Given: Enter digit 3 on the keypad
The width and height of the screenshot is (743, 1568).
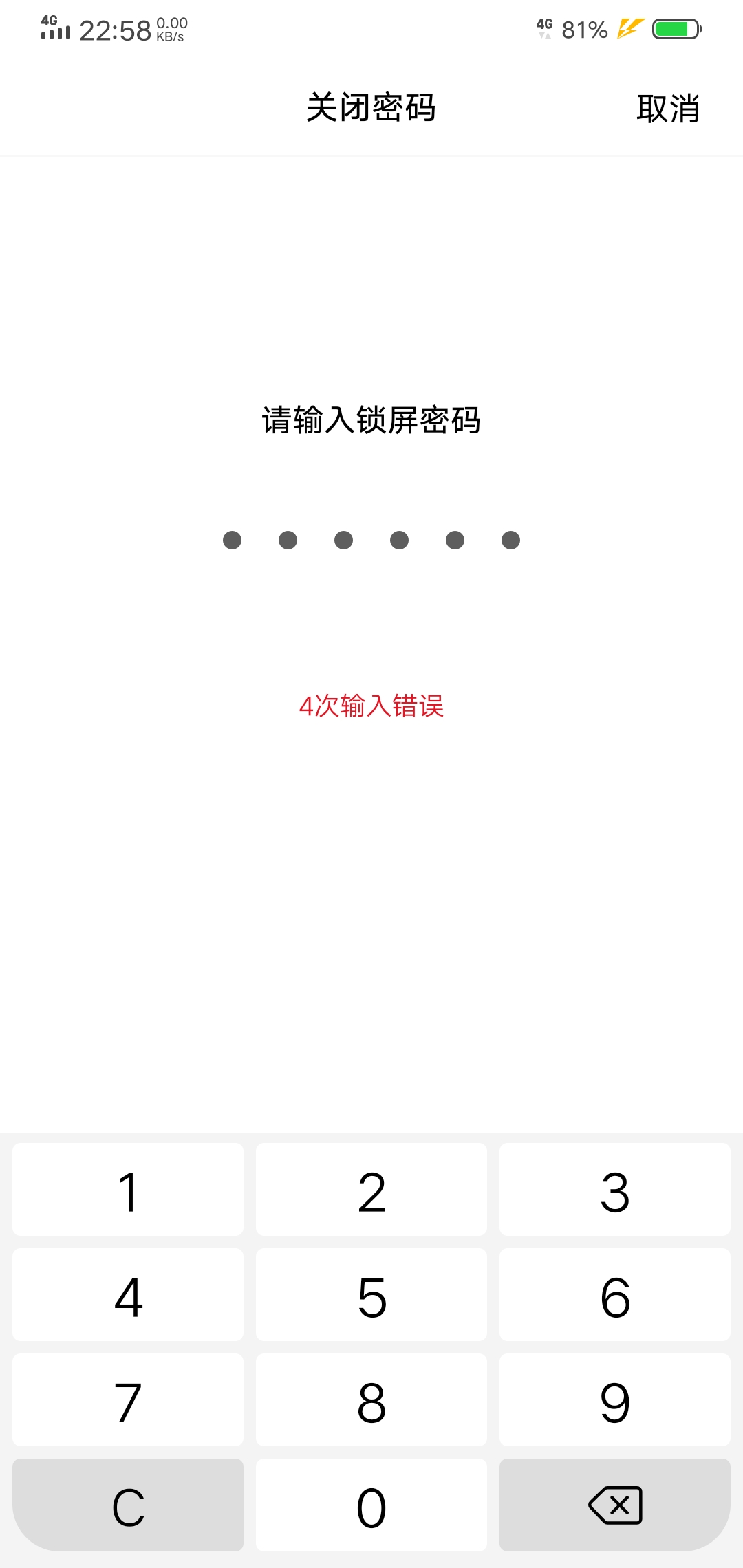Looking at the screenshot, I should [x=614, y=1190].
